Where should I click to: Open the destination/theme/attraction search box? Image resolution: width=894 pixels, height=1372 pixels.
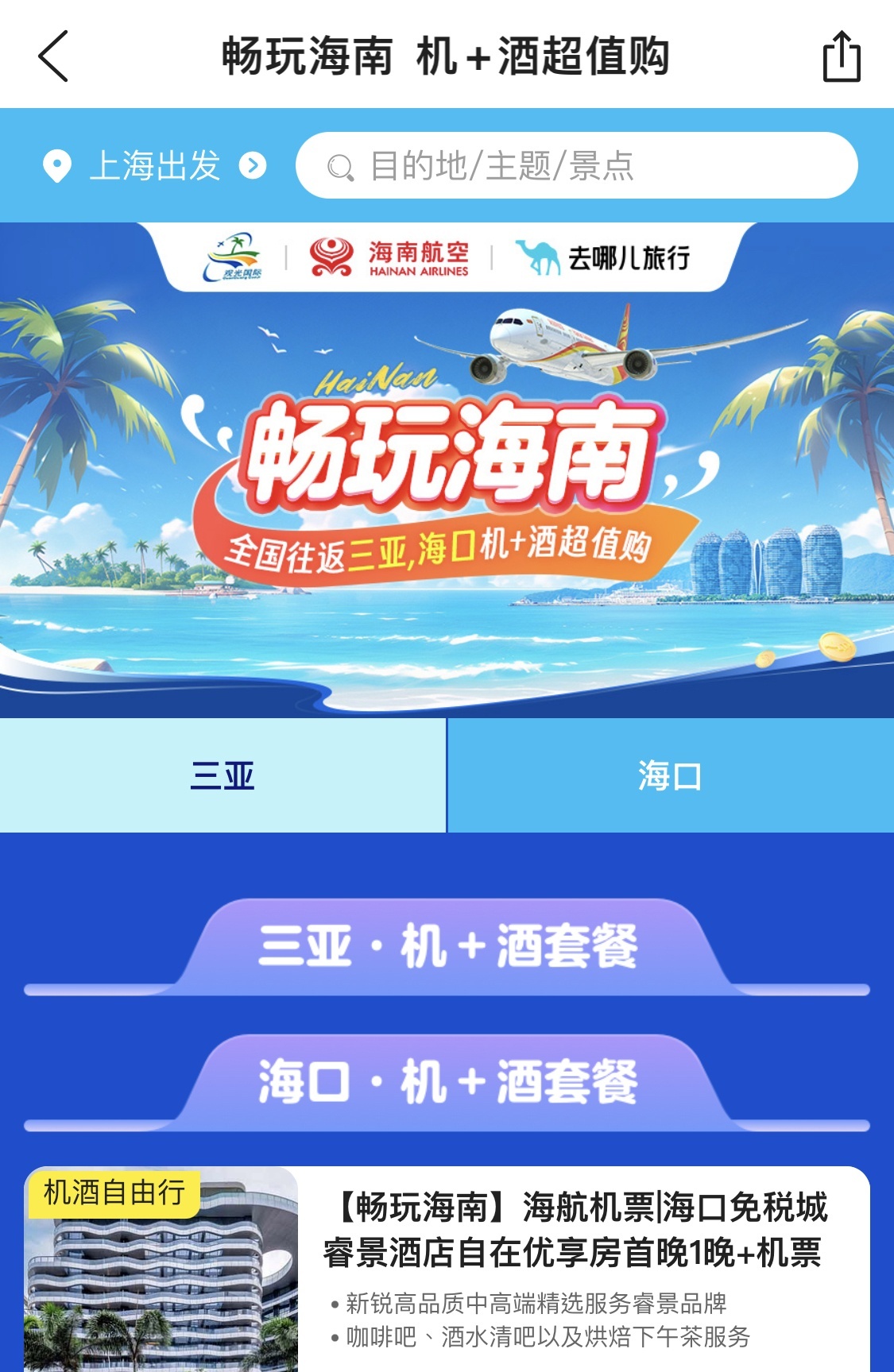[576, 166]
